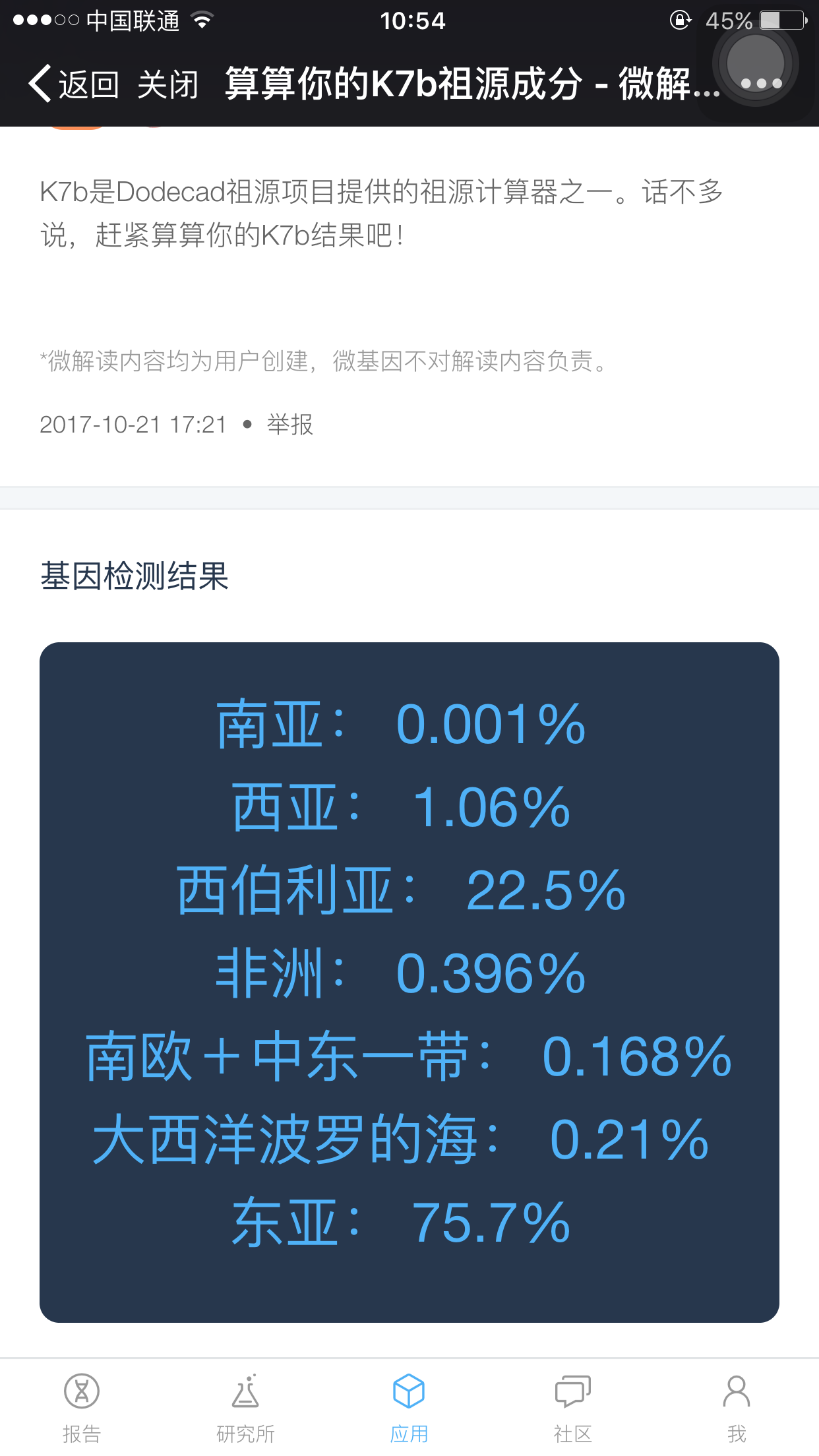Open the three-dot overflow menu
Viewport: 819px width, 1456px height.
point(761,84)
